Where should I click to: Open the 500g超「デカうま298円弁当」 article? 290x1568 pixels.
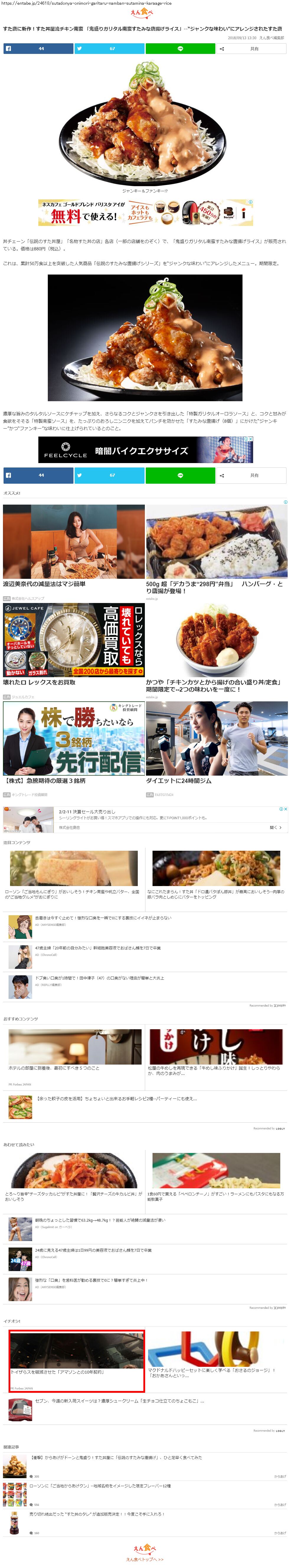click(216, 548)
